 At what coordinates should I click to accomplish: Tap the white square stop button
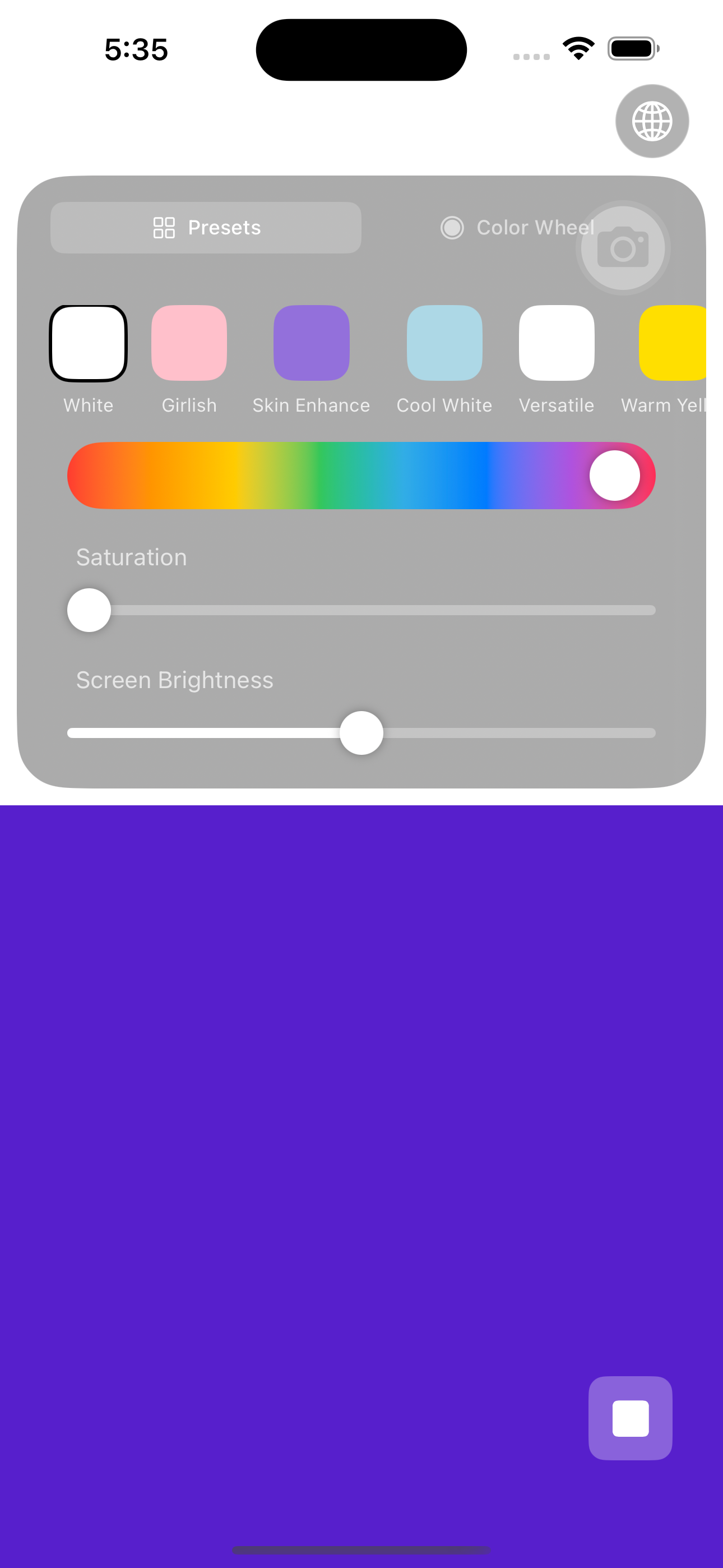[630, 1418]
